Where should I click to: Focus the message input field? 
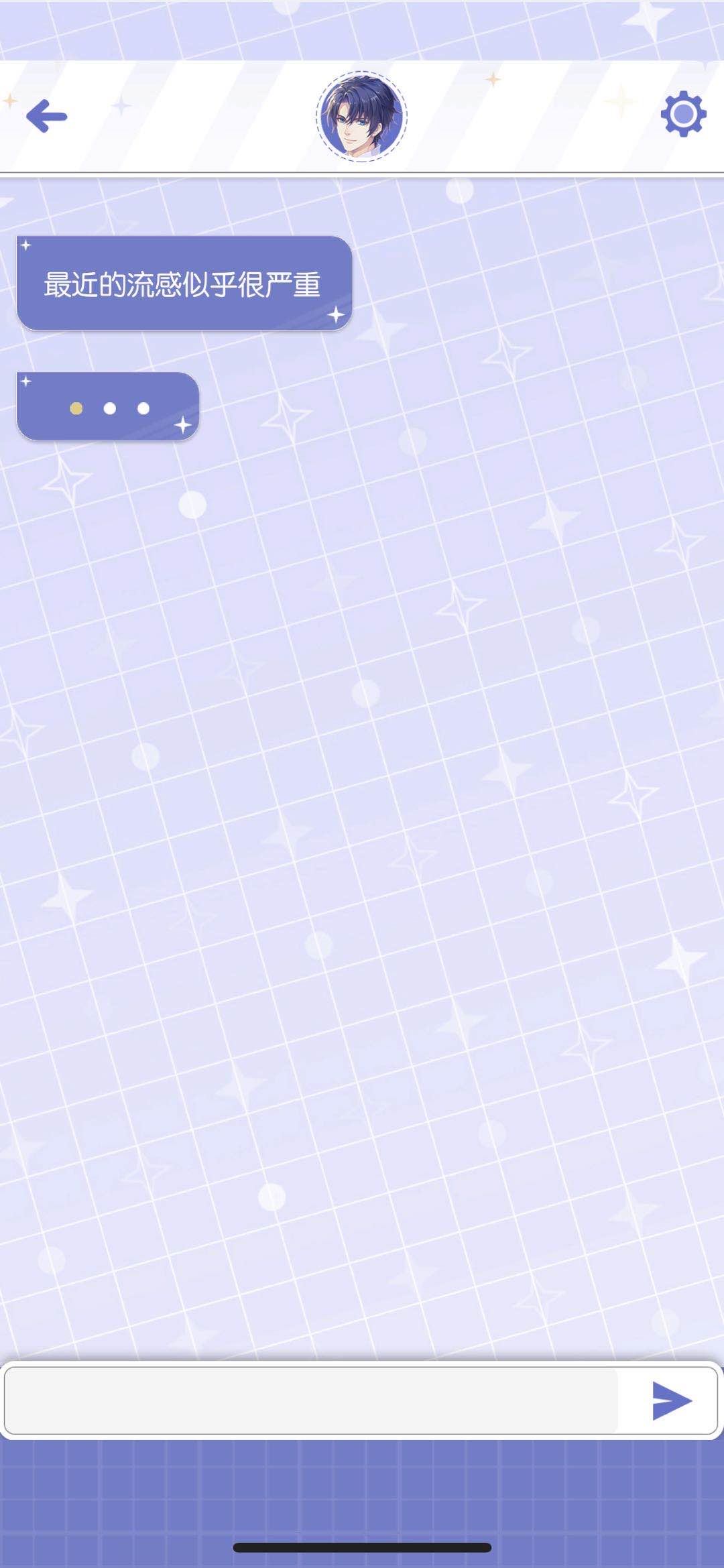point(312,1400)
